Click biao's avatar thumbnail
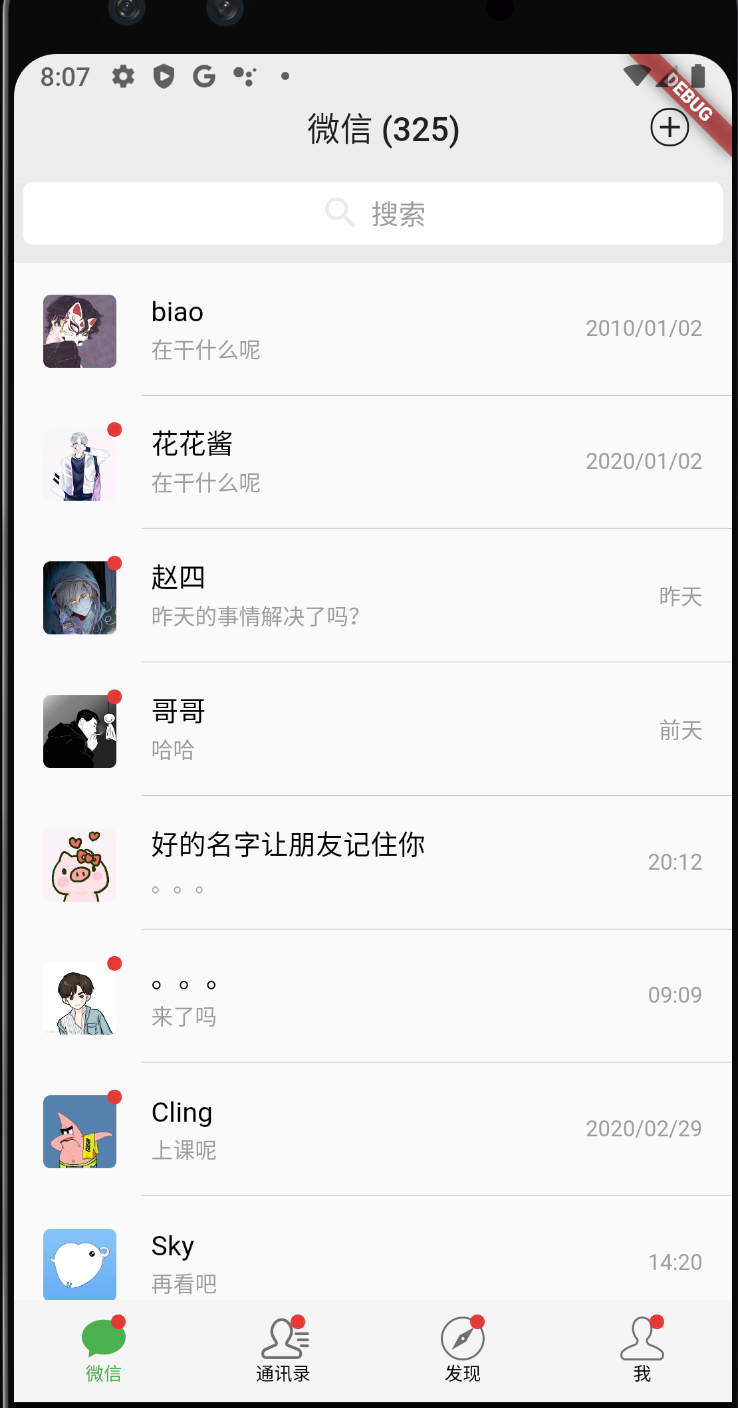738x1408 pixels. 79,331
